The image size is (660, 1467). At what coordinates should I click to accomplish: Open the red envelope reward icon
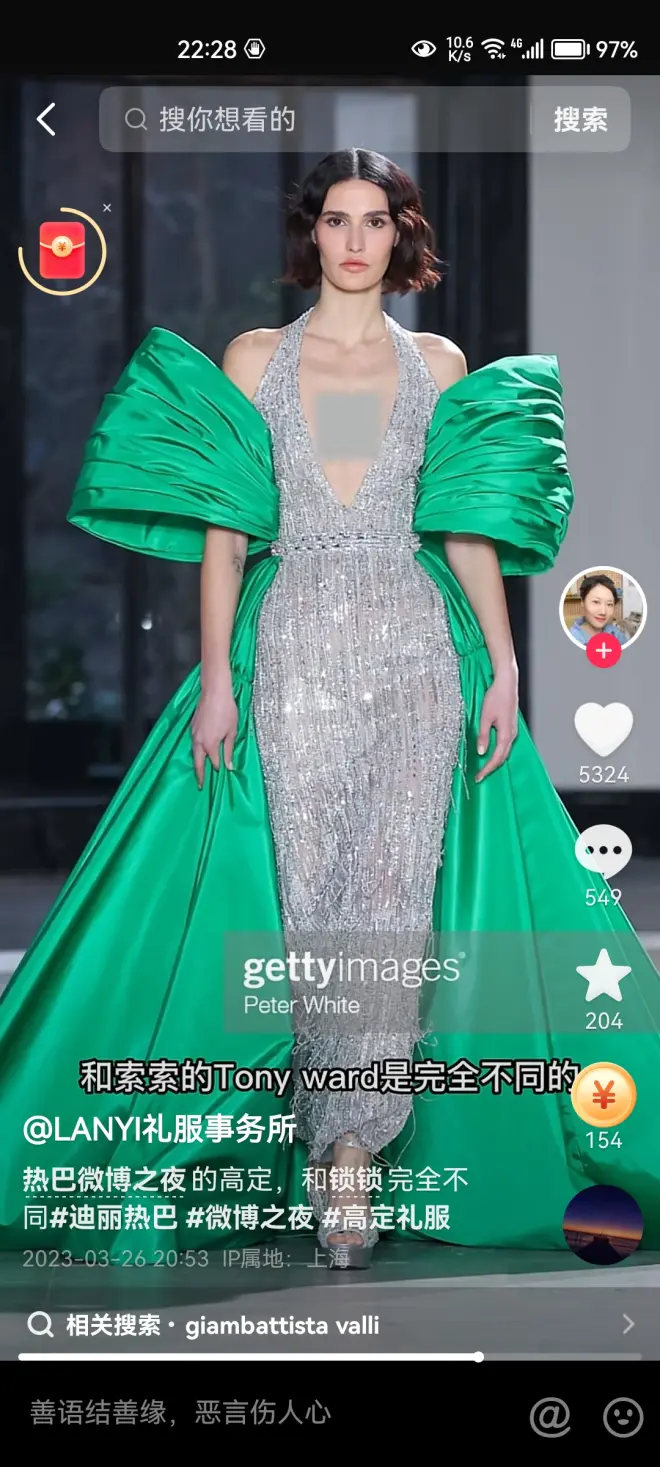[62, 250]
